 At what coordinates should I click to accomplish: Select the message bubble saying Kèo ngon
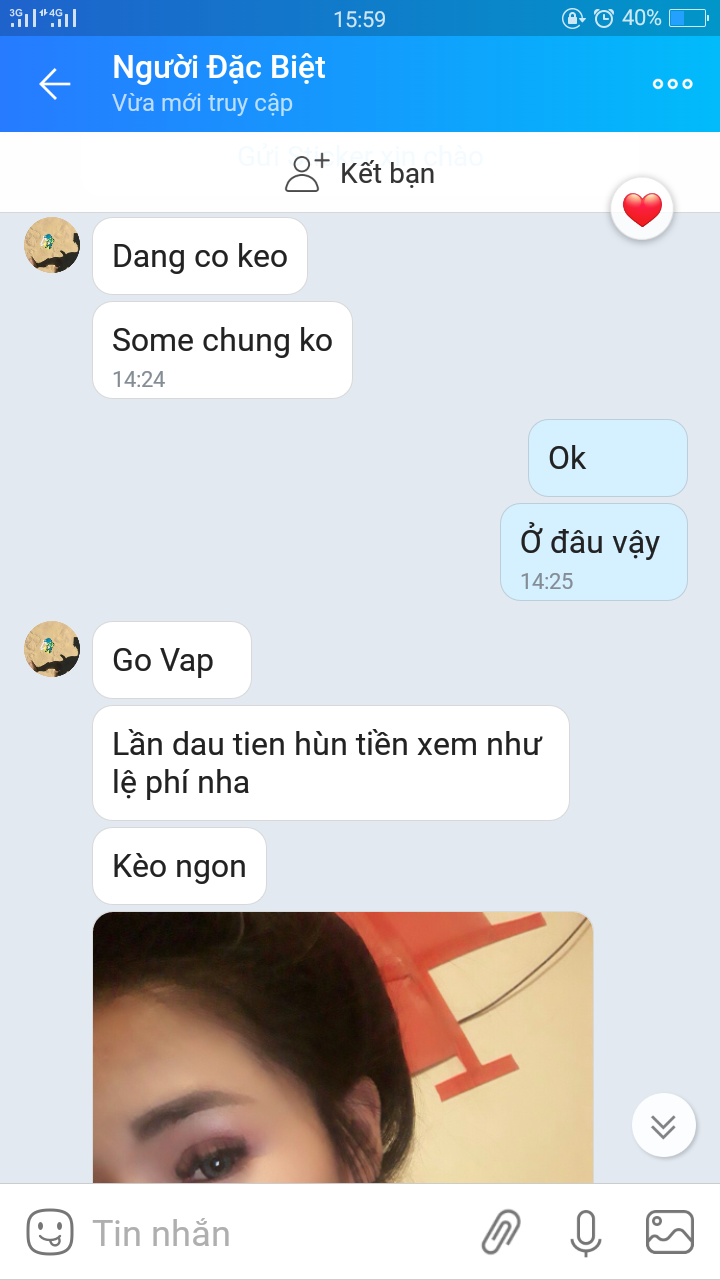179,866
